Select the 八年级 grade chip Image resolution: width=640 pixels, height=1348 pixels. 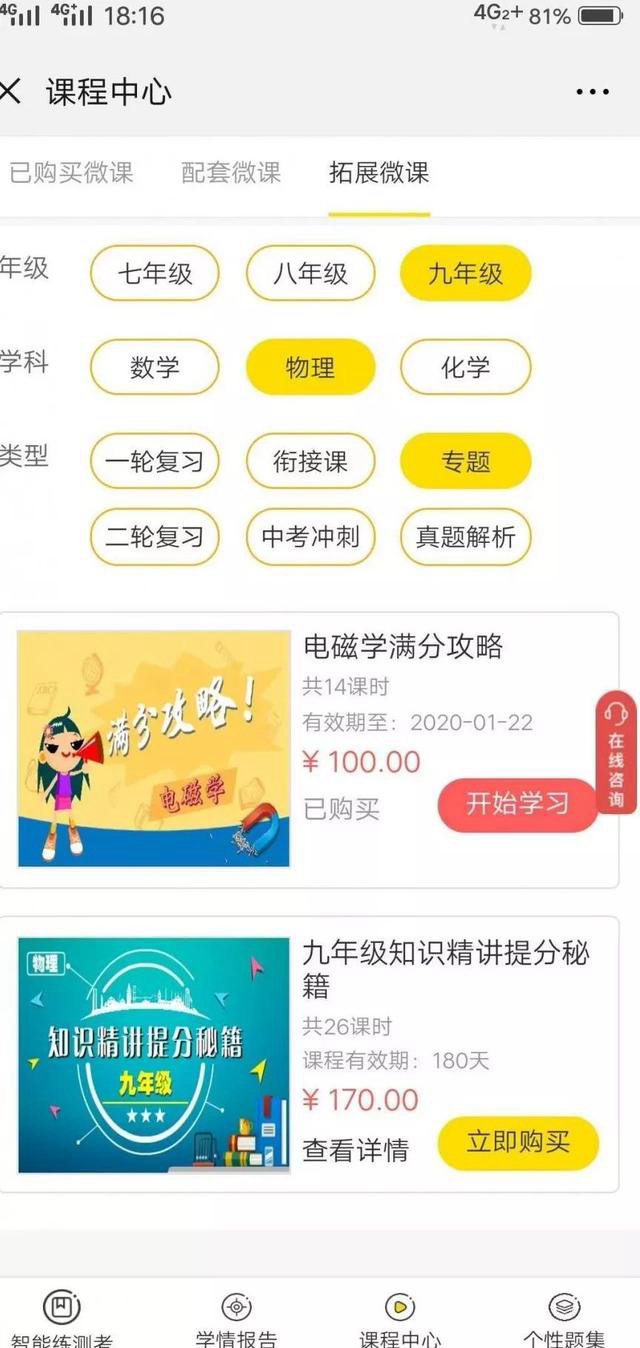(310, 273)
